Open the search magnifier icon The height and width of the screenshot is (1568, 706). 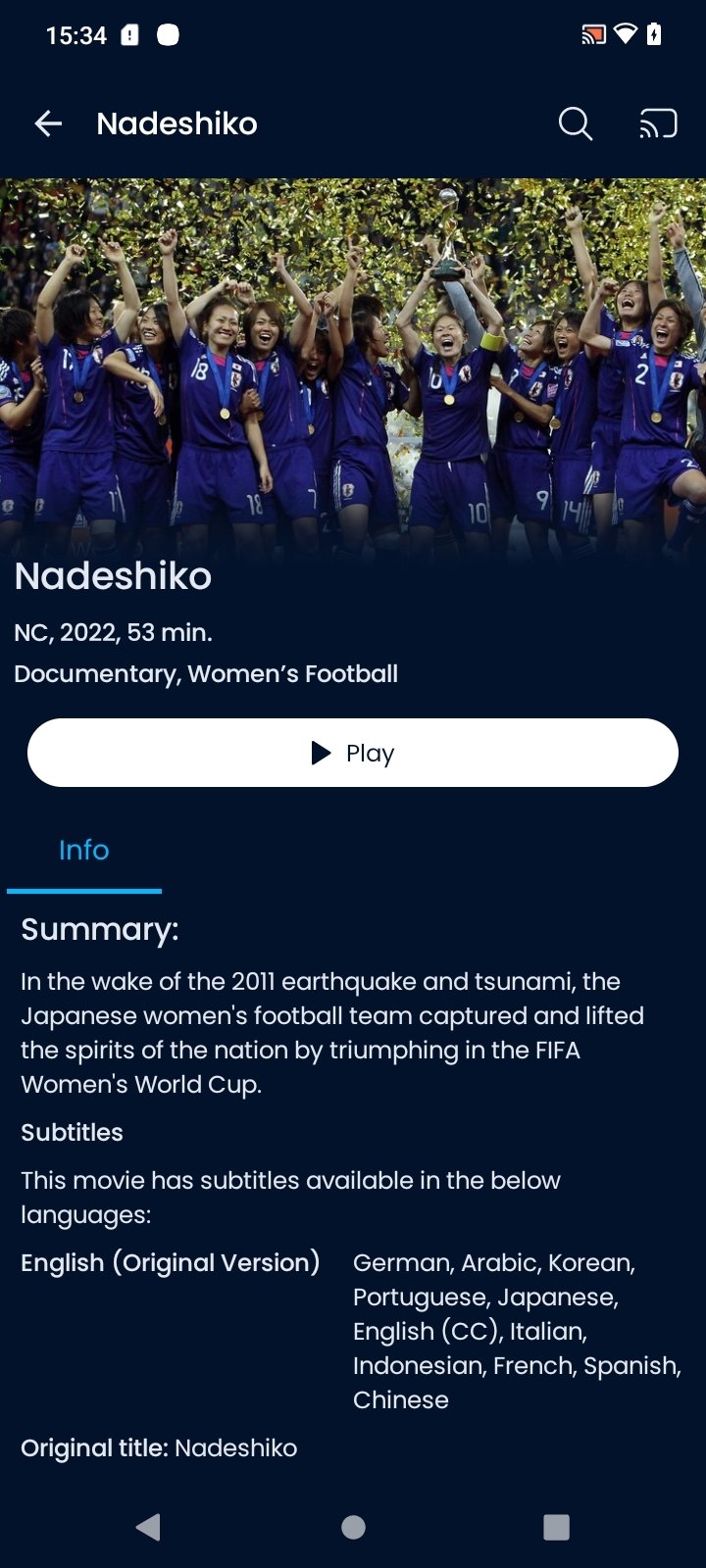(x=576, y=123)
